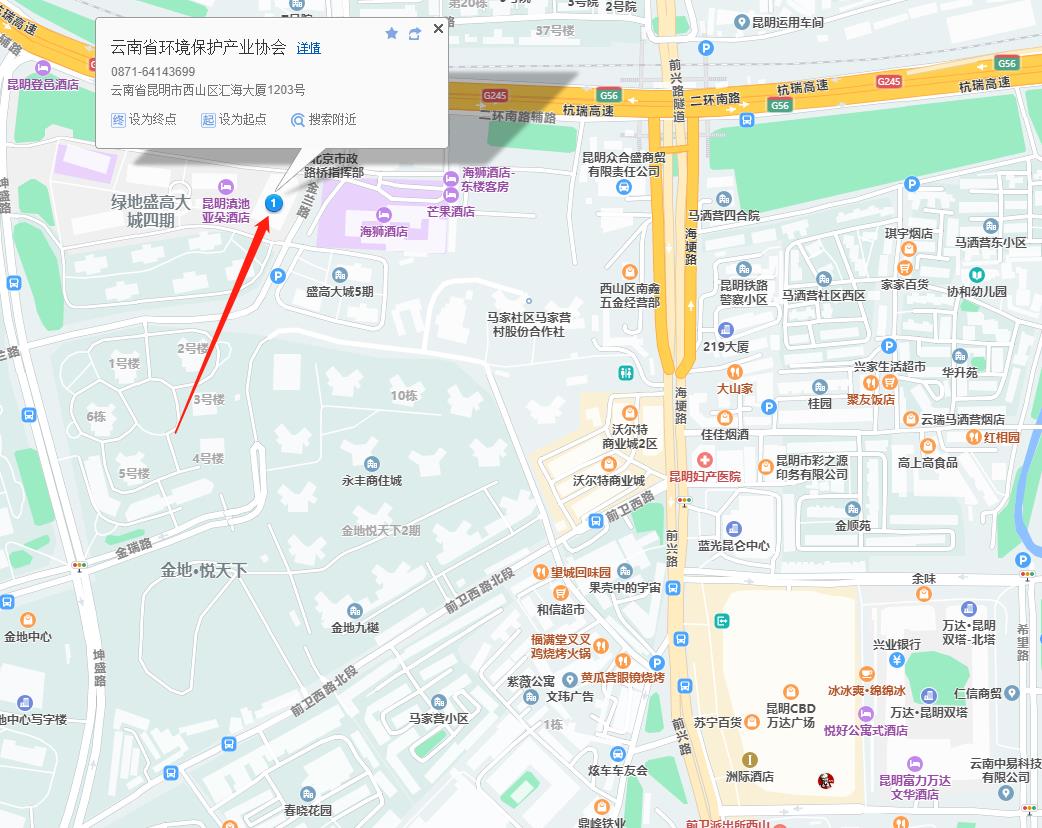
Task: Tap 搜索附近 to search nearby
Action: pyautogui.click(x=323, y=119)
